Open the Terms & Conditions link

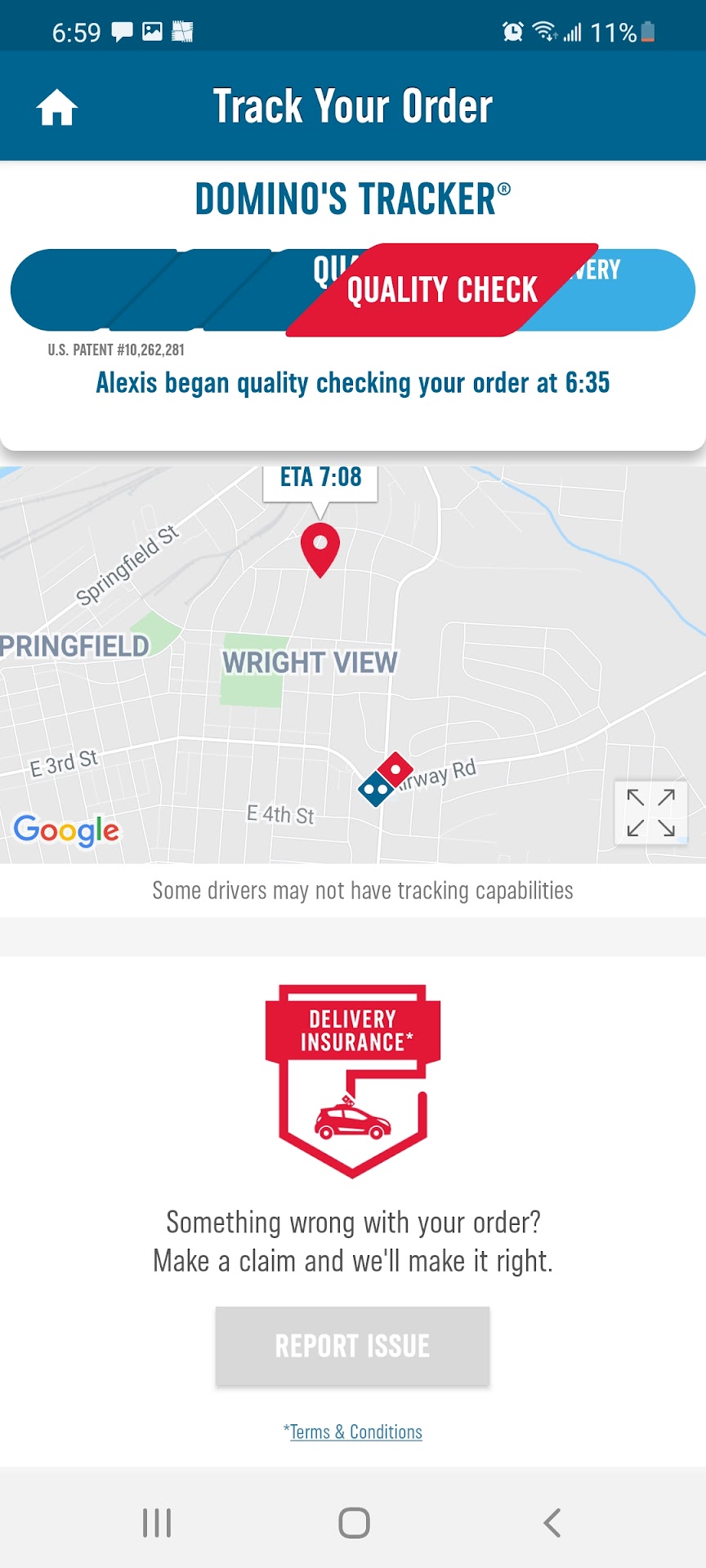tap(355, 1432)
